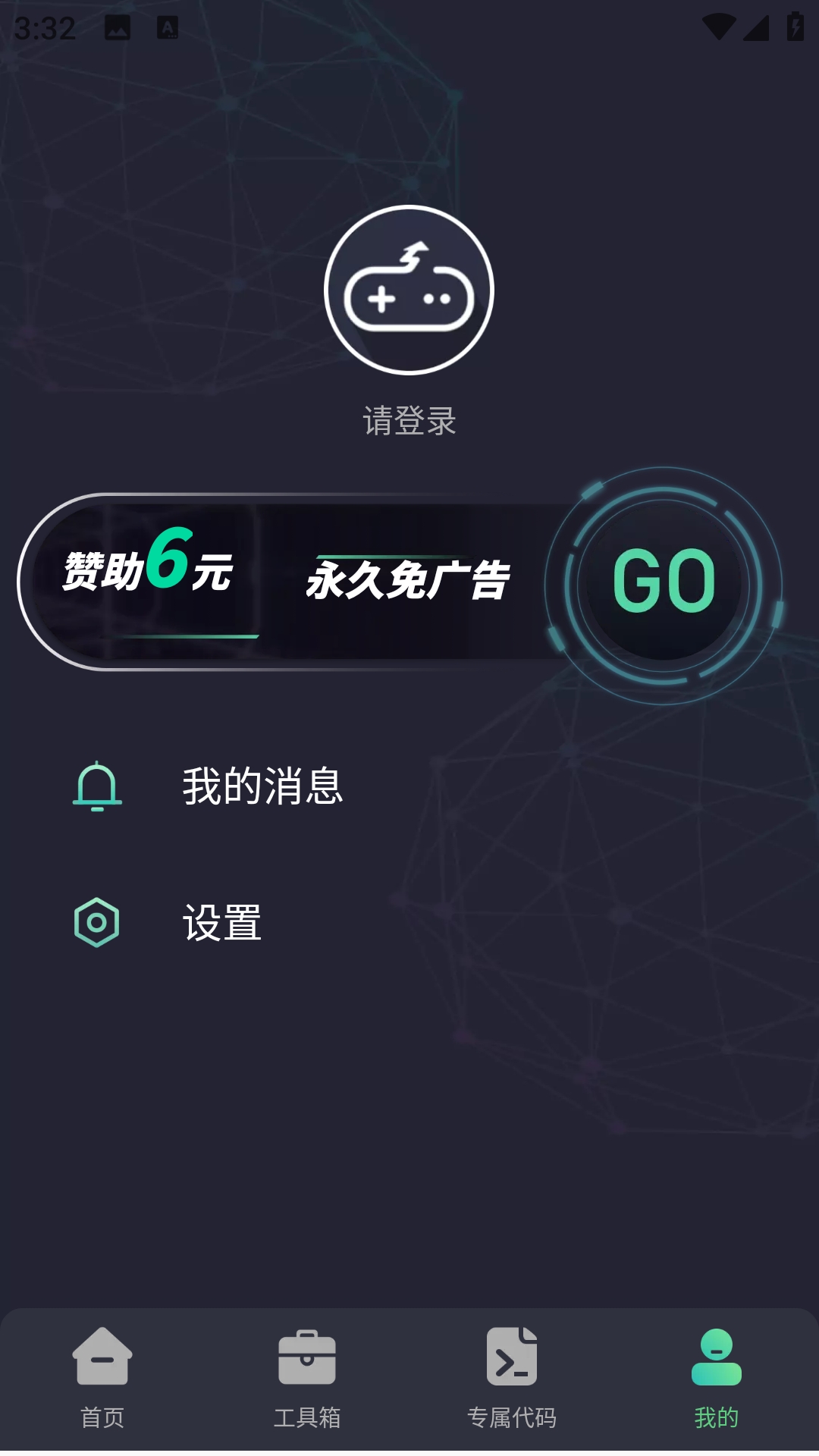Open 我的消息 messages row
819x1456 pixels.
pos(409,786)
